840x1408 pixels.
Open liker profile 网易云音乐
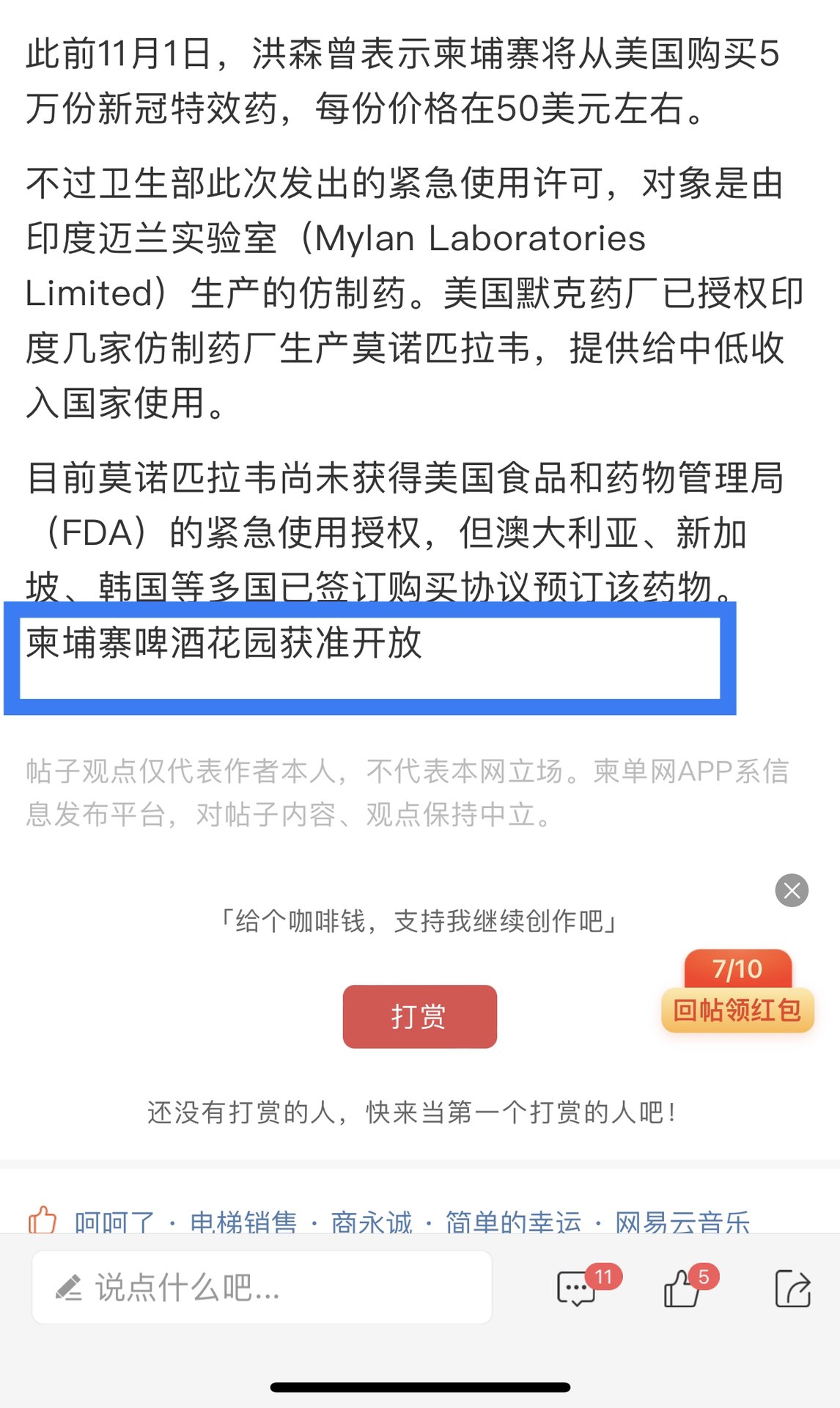[682, 1222]
